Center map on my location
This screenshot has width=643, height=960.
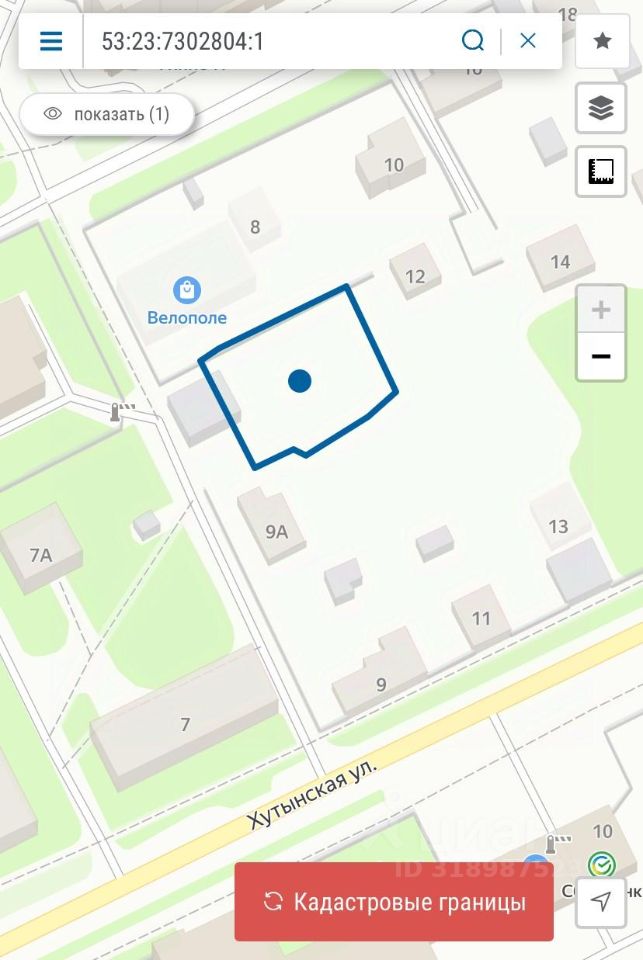(x=601, y=902)
